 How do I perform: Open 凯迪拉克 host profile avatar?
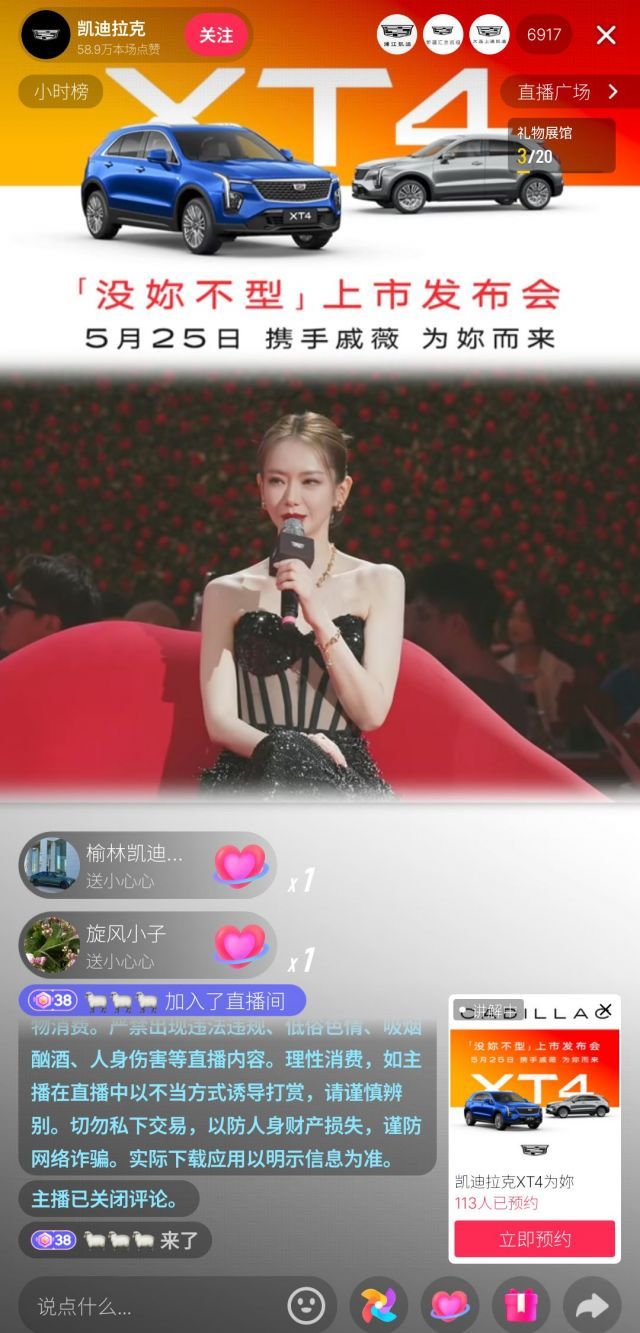[45, 35]
